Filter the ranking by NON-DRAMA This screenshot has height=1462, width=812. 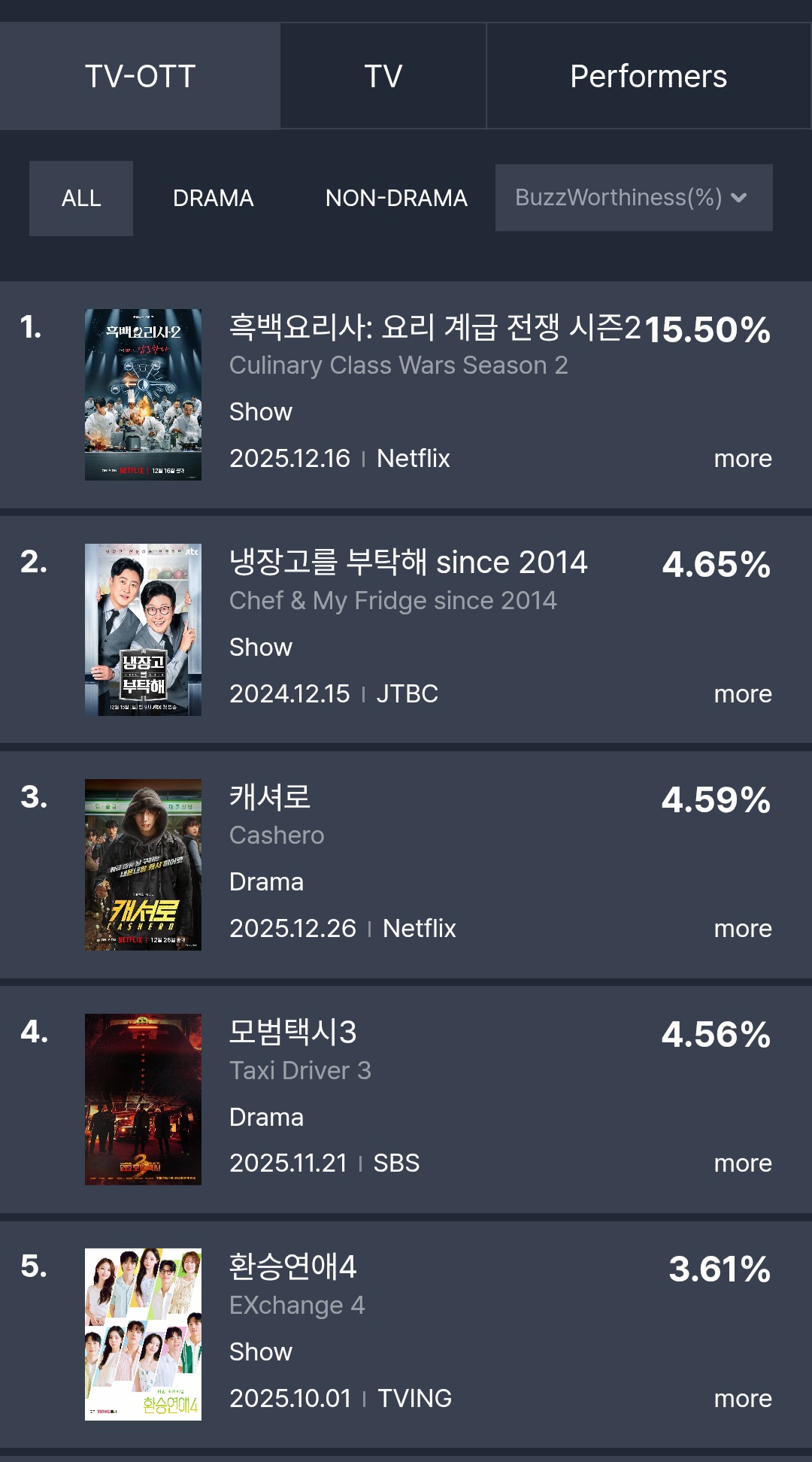coord(396,199)
